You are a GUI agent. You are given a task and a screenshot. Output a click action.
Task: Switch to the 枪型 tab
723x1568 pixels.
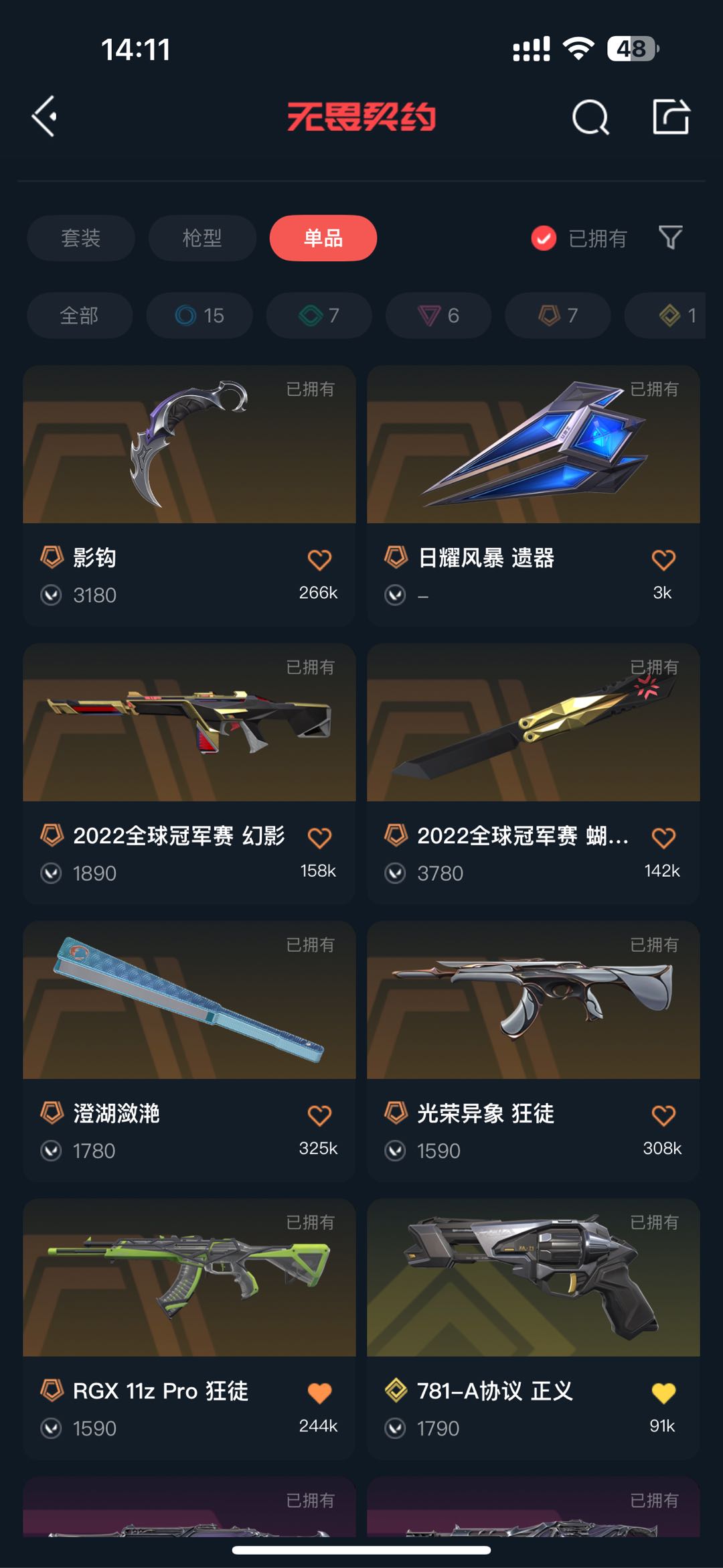click(x=202, y=238)
